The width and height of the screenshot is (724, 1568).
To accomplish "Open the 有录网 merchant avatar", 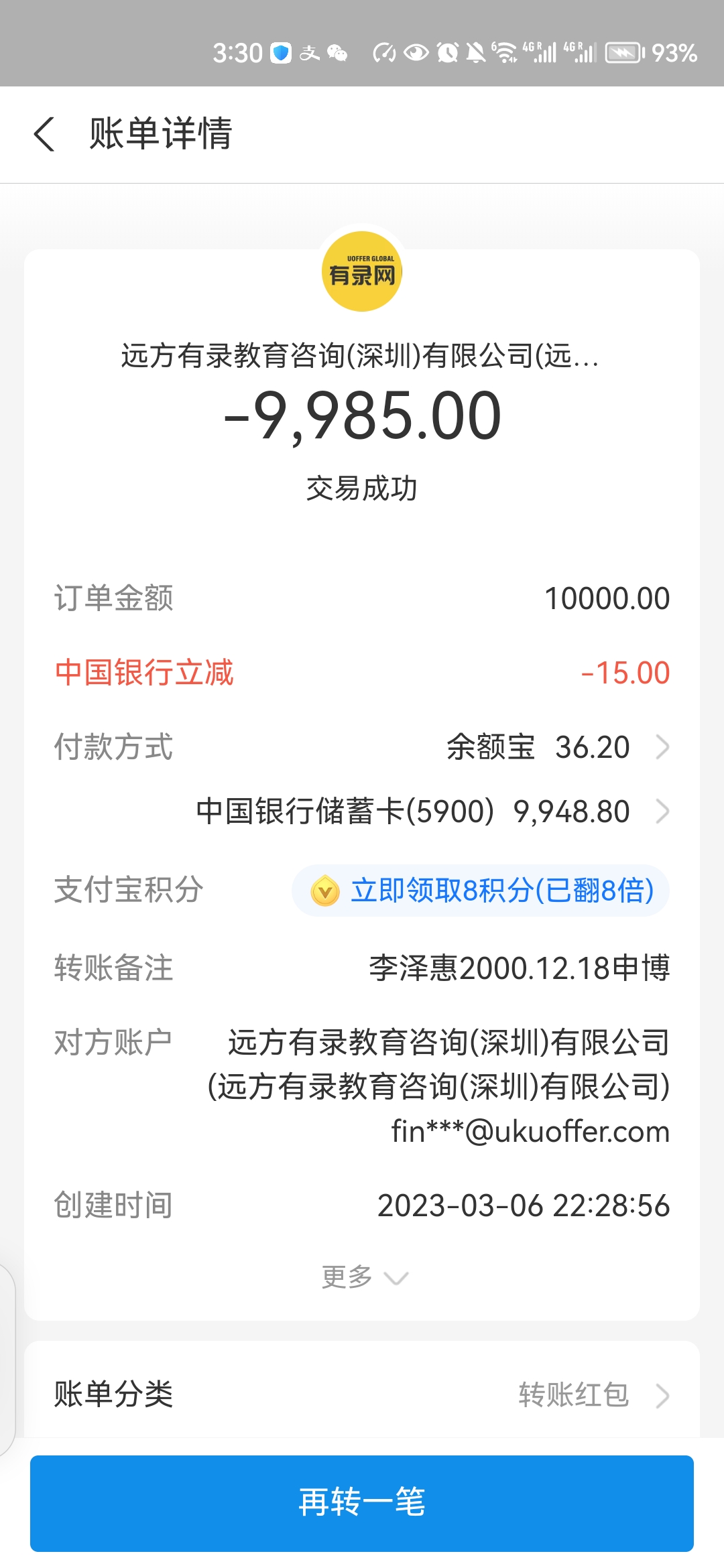I will pos(362,271).
